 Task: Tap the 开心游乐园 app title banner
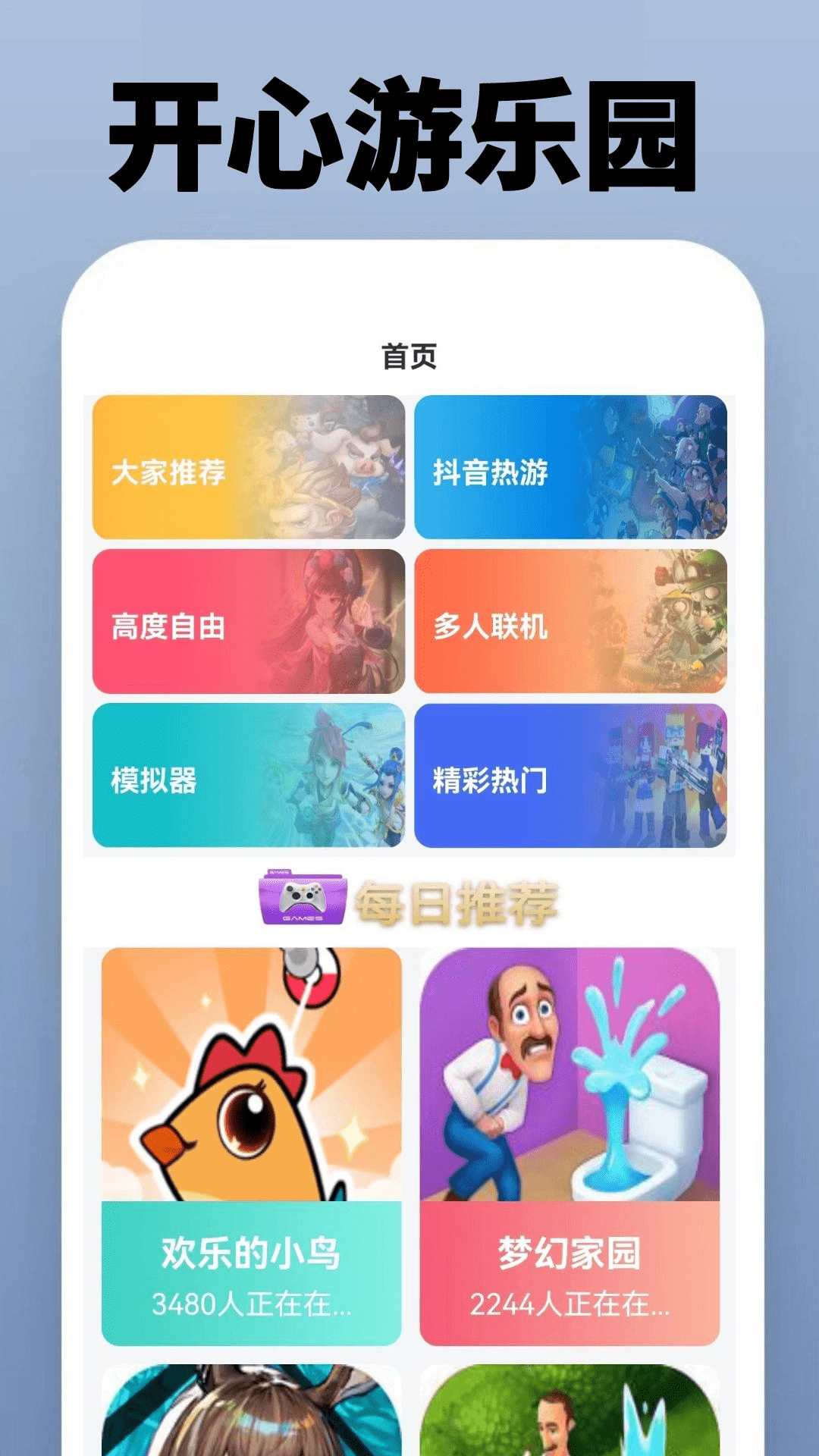pos(409,133)
